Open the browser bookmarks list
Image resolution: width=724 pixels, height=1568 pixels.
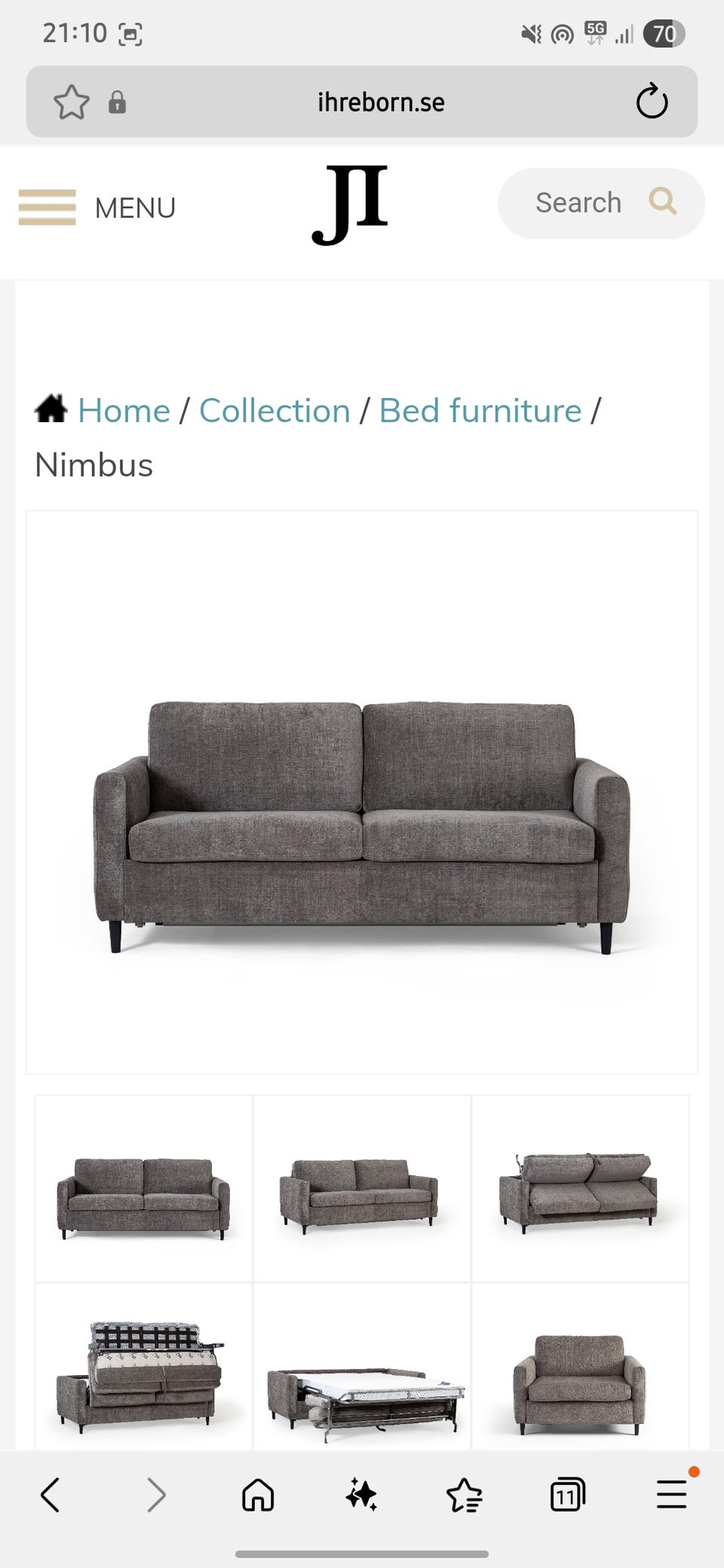(464, 1494)
